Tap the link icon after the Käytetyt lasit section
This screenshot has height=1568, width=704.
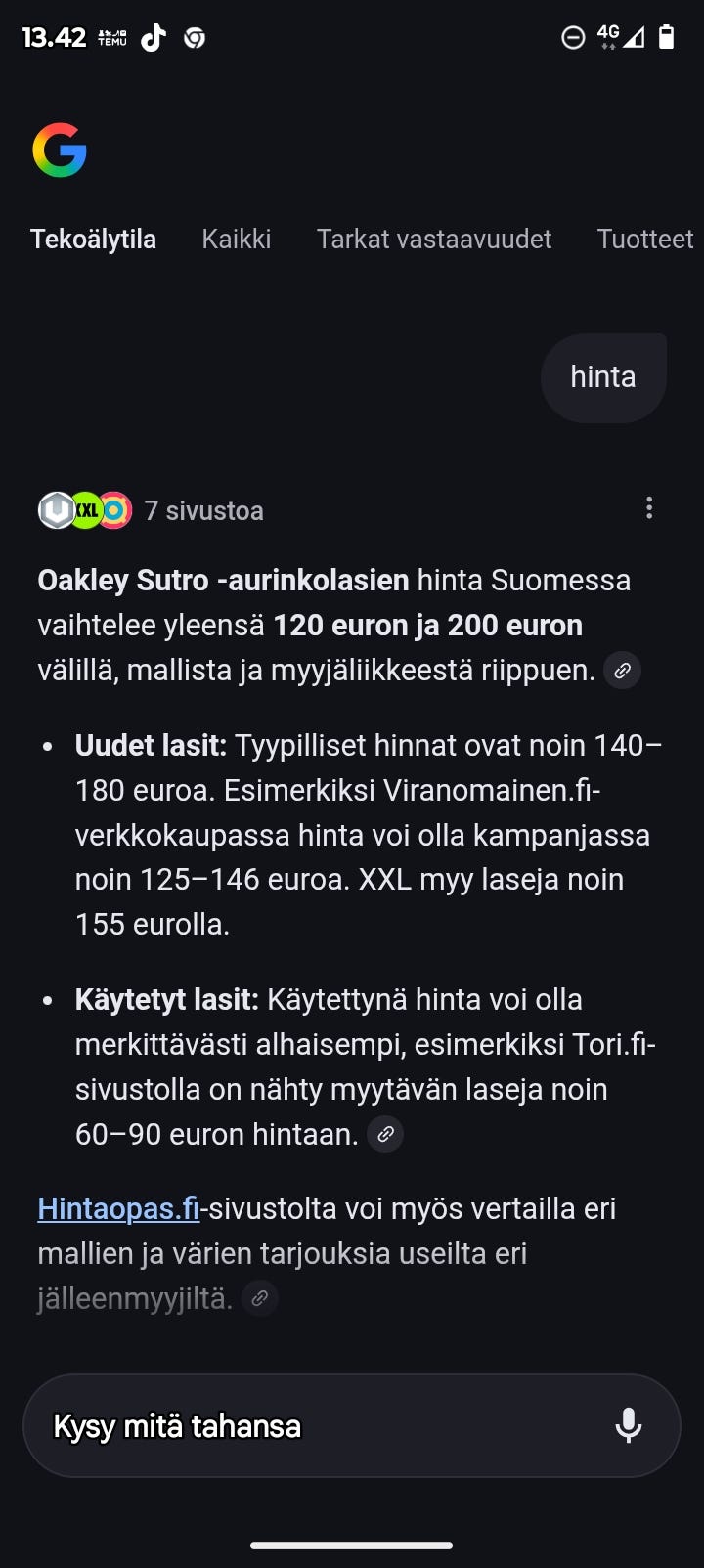click(384, 1133)
